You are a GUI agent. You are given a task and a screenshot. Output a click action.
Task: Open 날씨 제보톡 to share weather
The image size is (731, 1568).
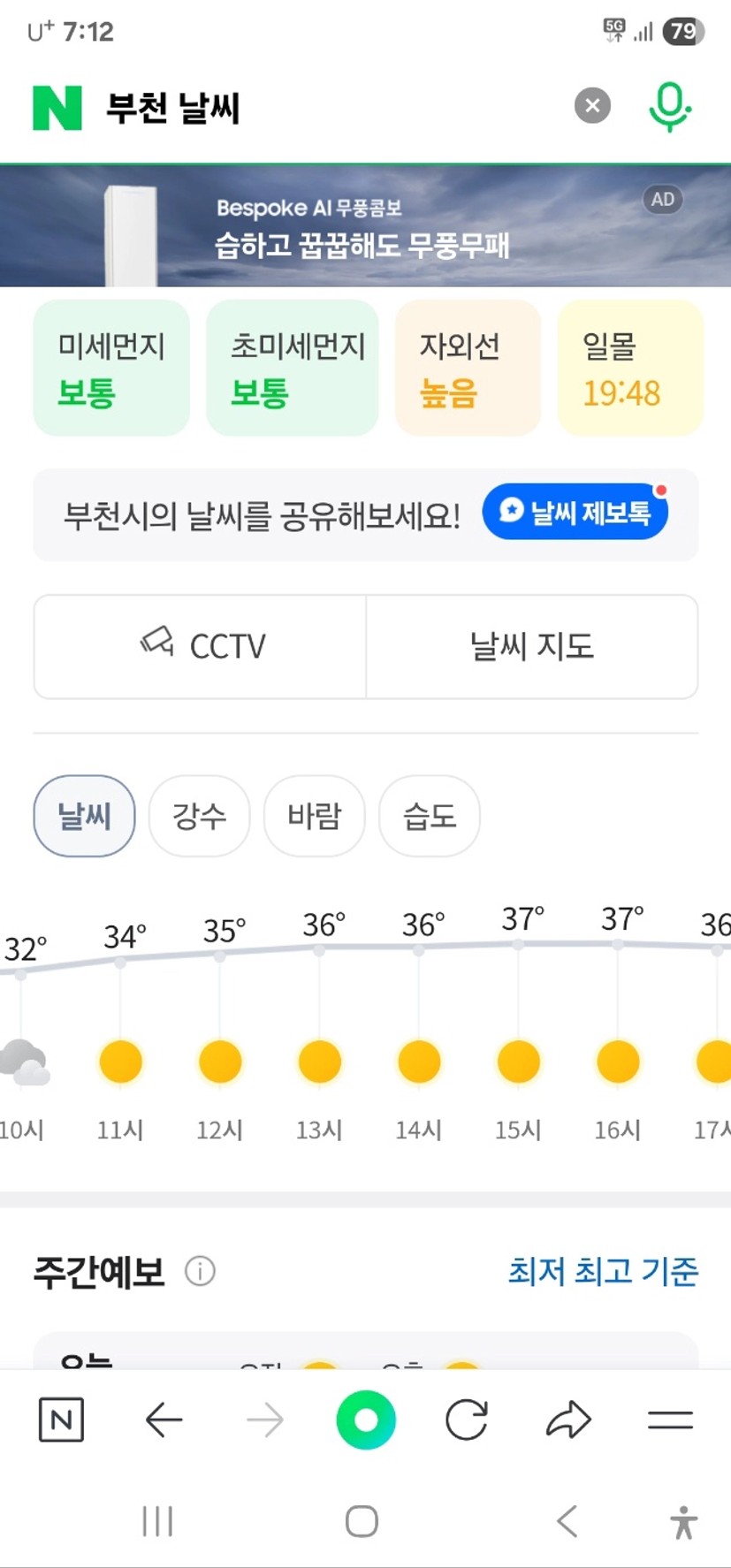pyautogui.click(x=575, y=512)
